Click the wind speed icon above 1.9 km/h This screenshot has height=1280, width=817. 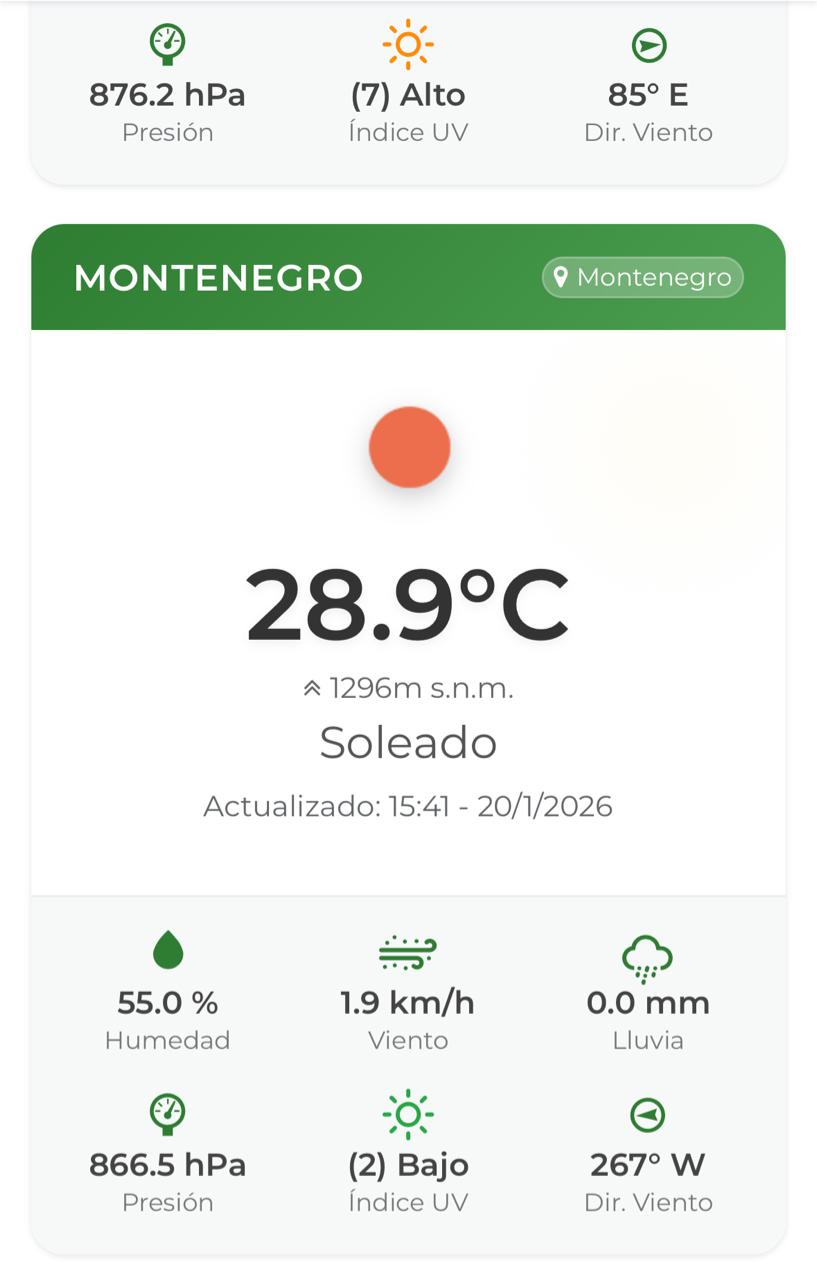click(x=408, y=955)
